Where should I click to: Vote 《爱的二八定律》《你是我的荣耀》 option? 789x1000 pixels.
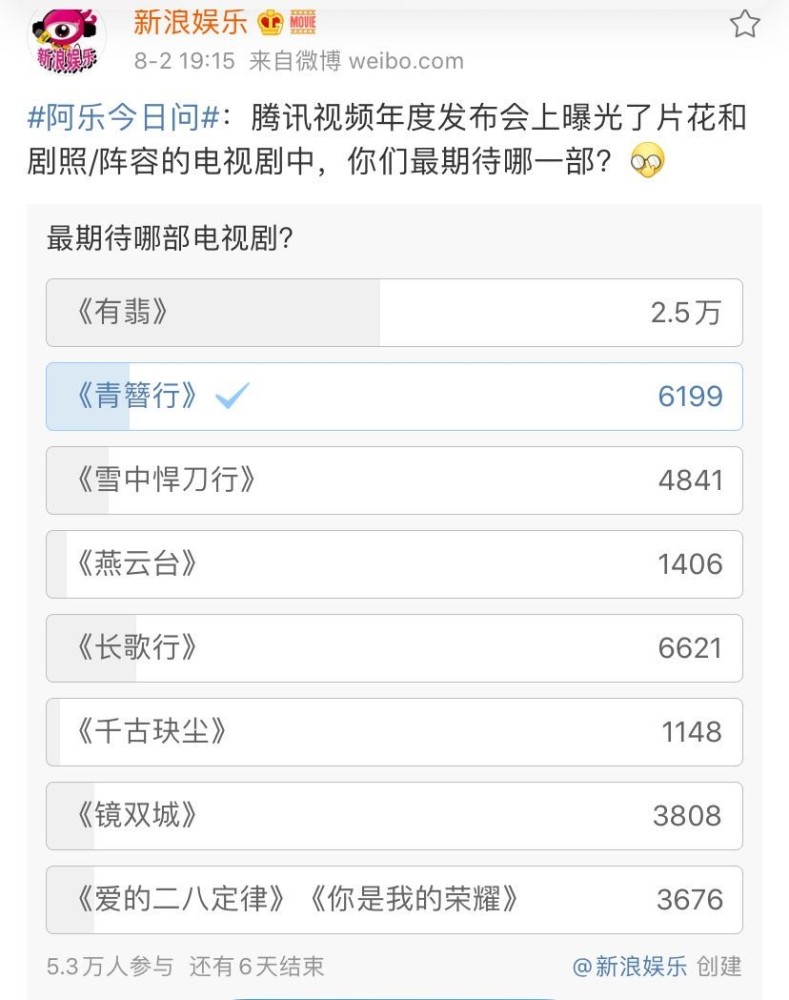point(394,900)
